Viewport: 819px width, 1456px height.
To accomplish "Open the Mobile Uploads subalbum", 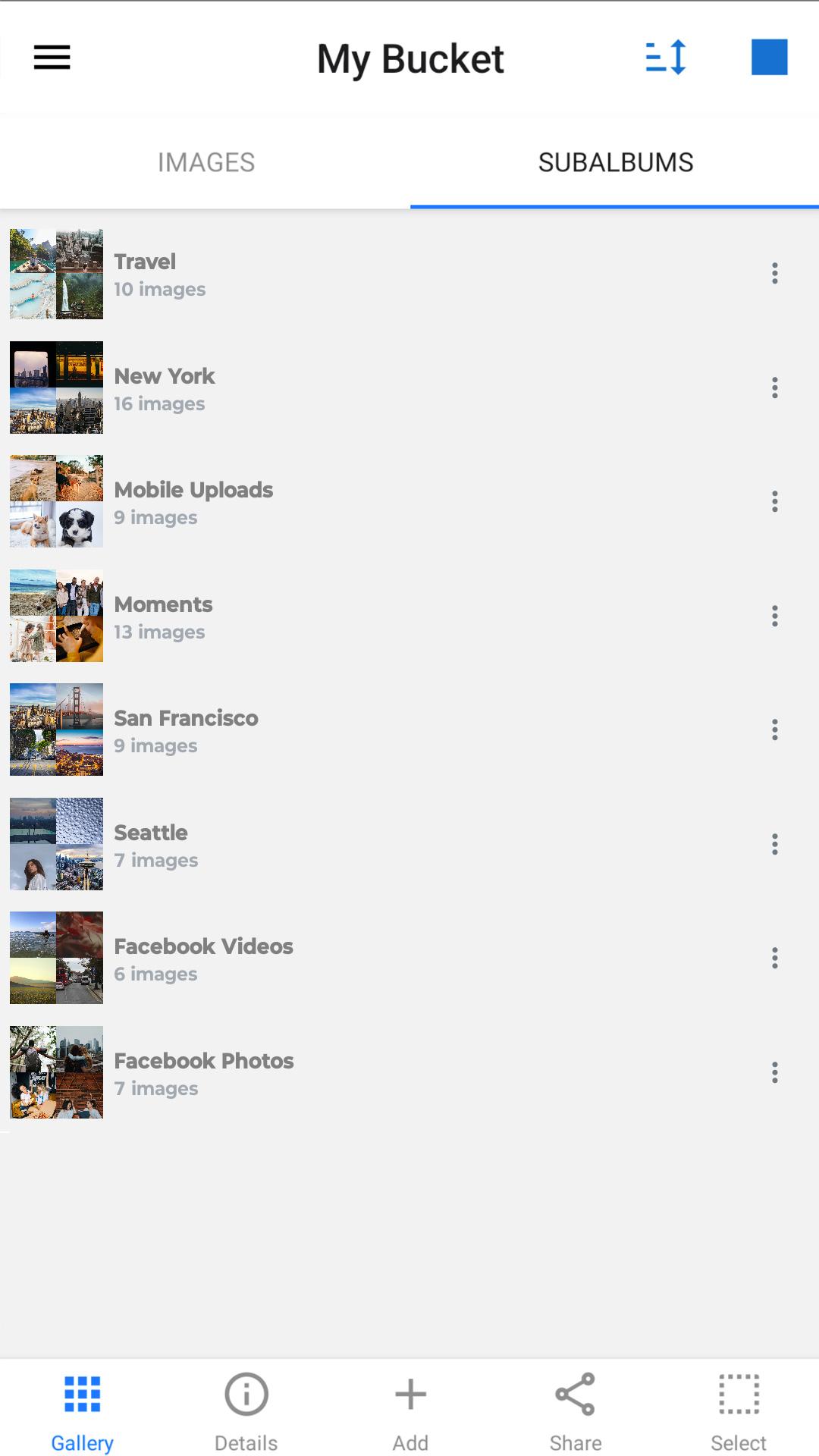I will pyautogui.click(x=409, y=502).
